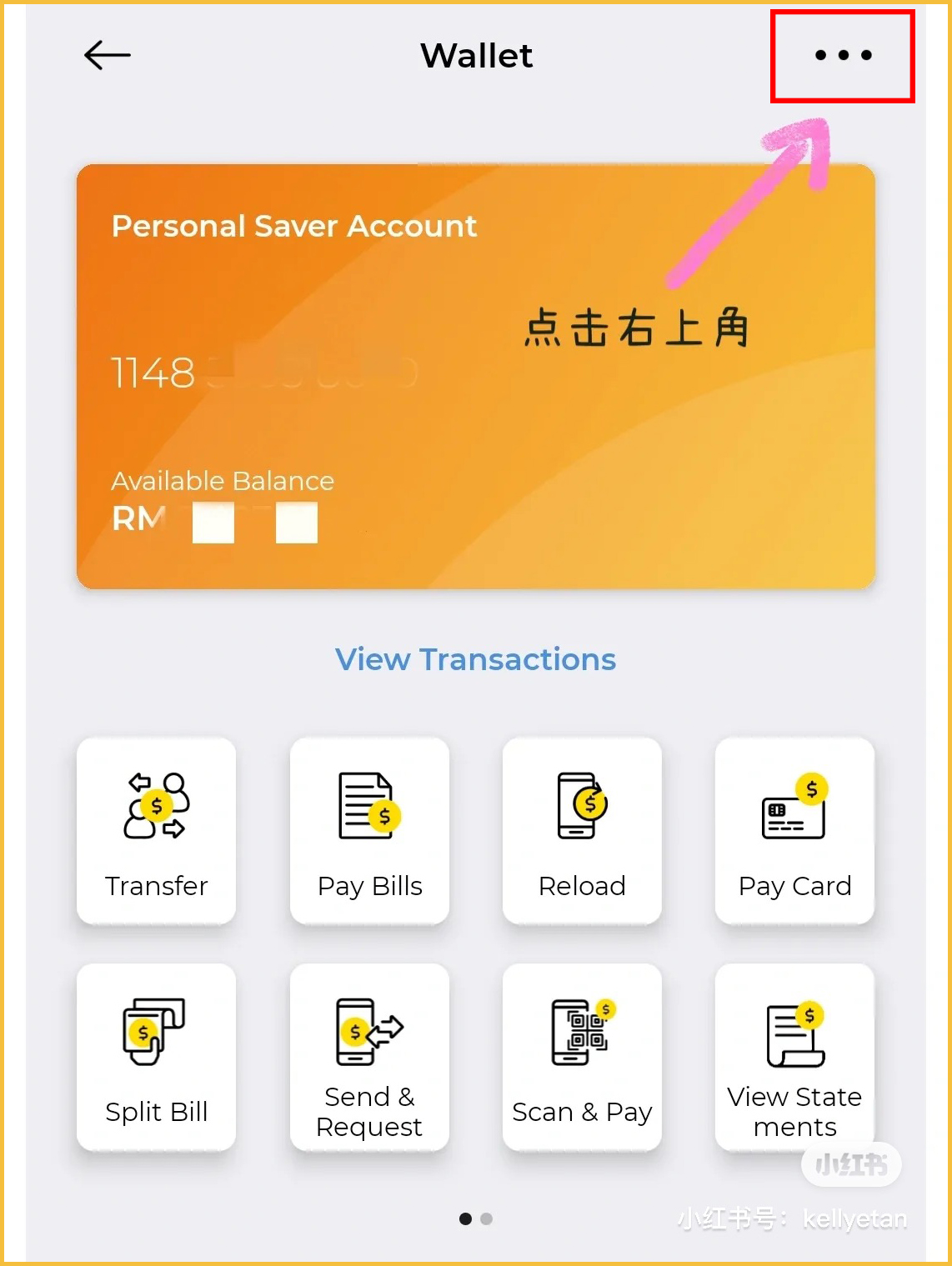Launch Scan & Pay

(582, 1057)
